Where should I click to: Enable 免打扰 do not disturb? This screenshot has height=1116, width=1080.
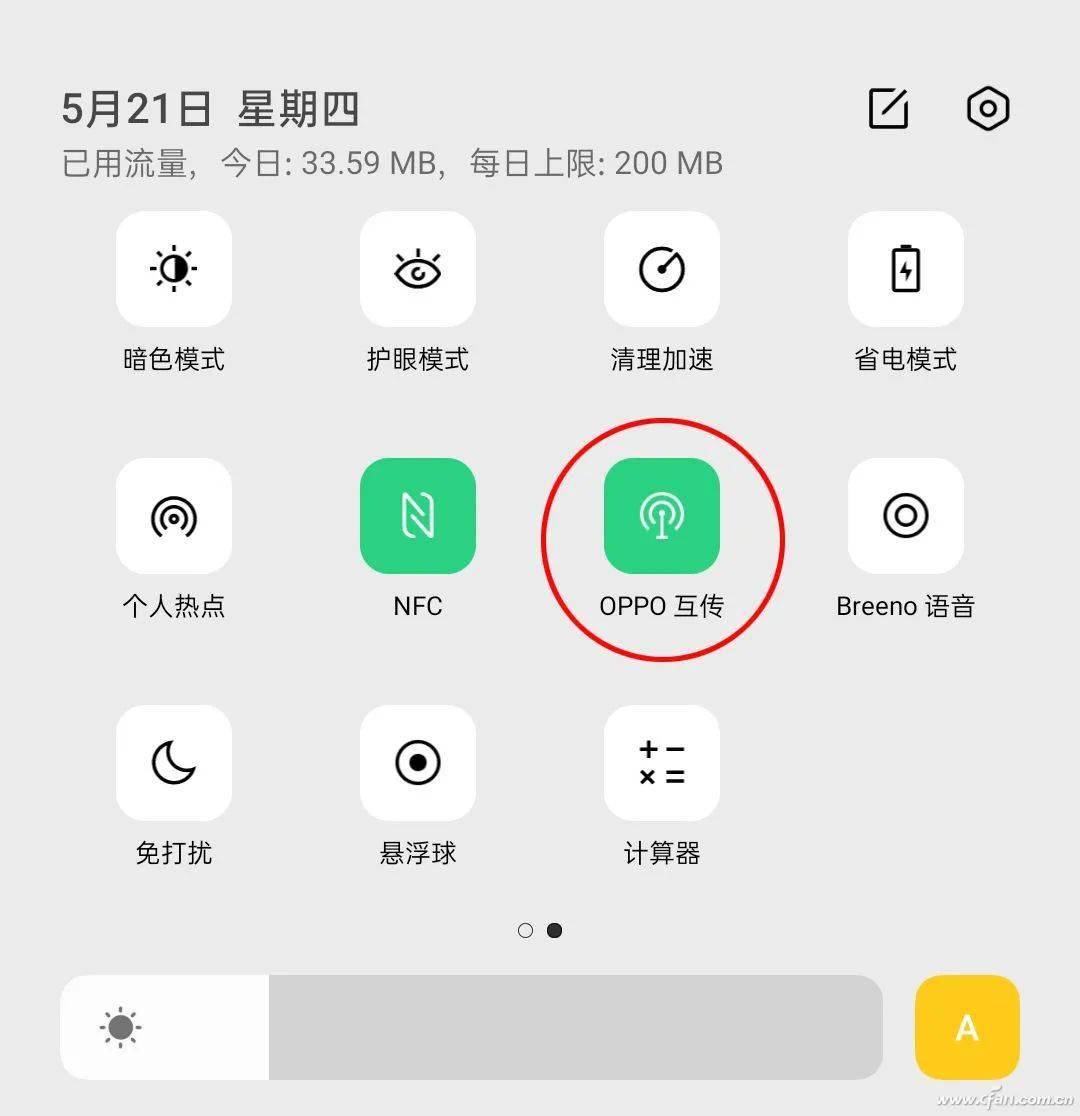pos(174,763)
